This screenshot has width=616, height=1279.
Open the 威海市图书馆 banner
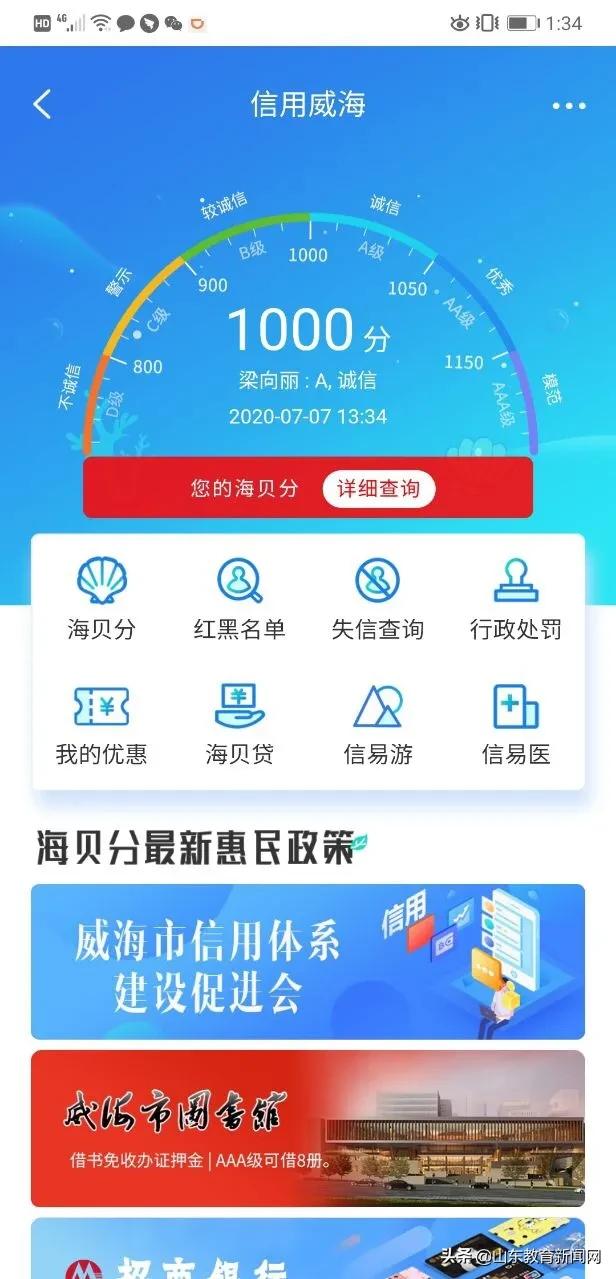(x=308, y=1127)
